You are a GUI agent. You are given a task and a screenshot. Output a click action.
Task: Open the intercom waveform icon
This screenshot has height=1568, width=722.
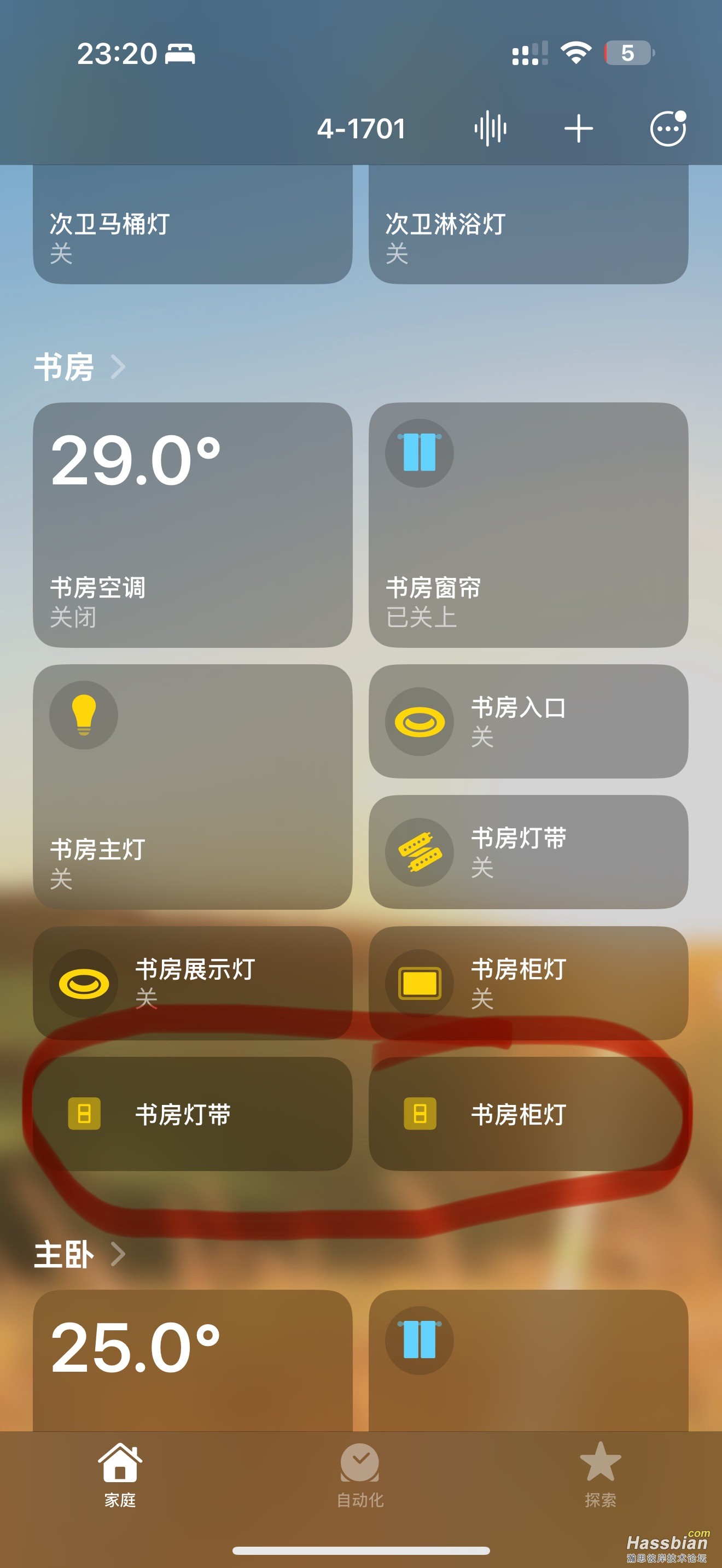point(490,128)
